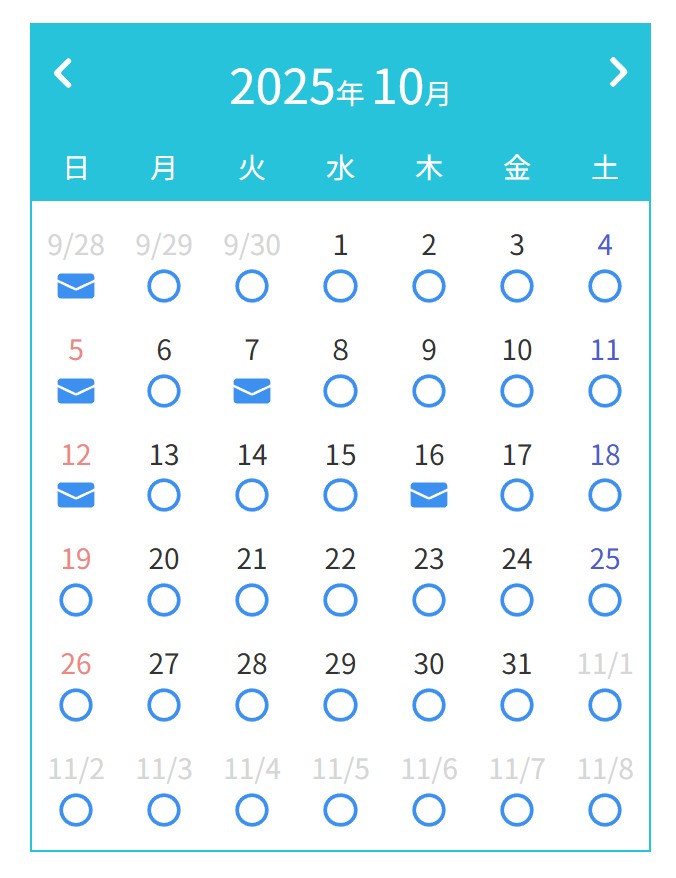Select the circle under 9/30
The width and height of the screenshot is (676, 878).
252,287
